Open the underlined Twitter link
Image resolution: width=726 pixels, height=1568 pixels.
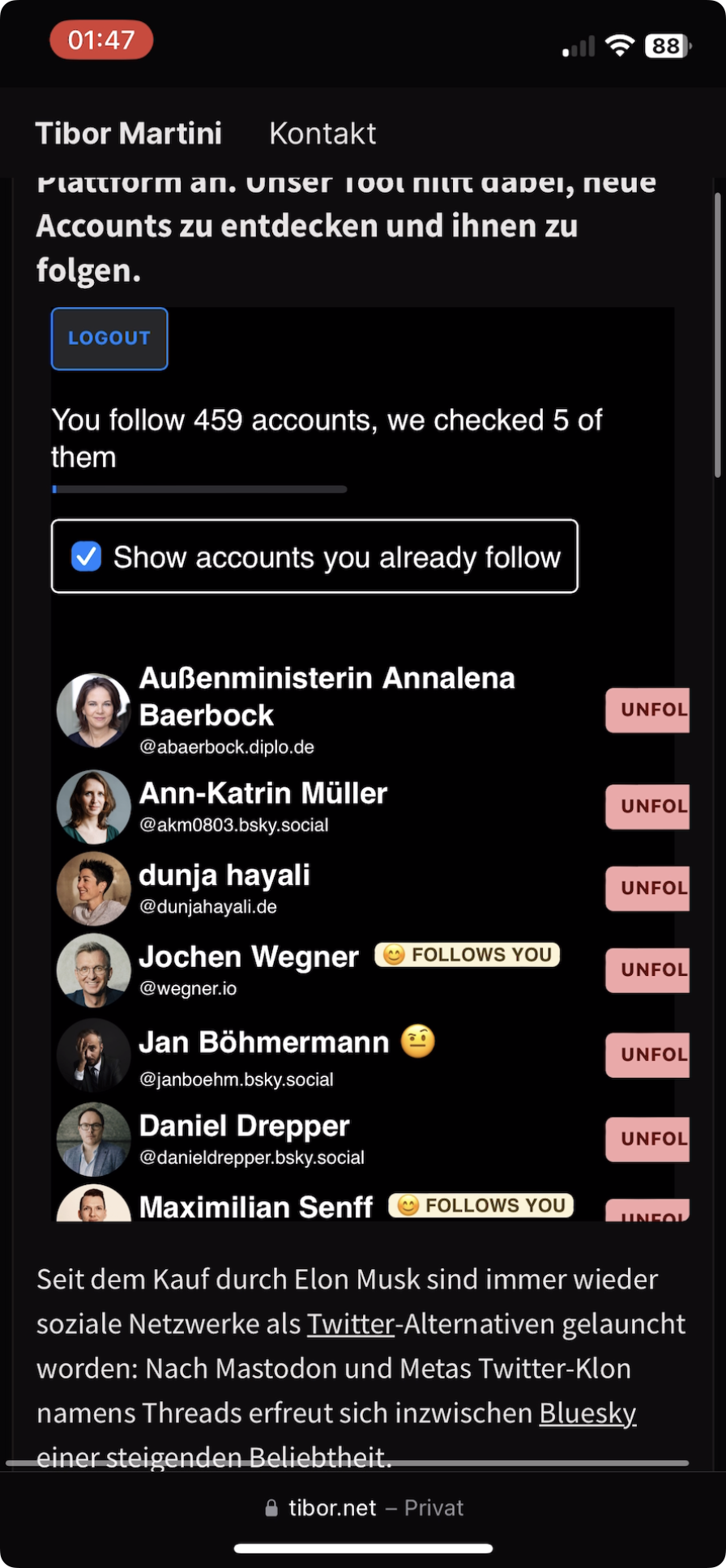click(350, 1324)
